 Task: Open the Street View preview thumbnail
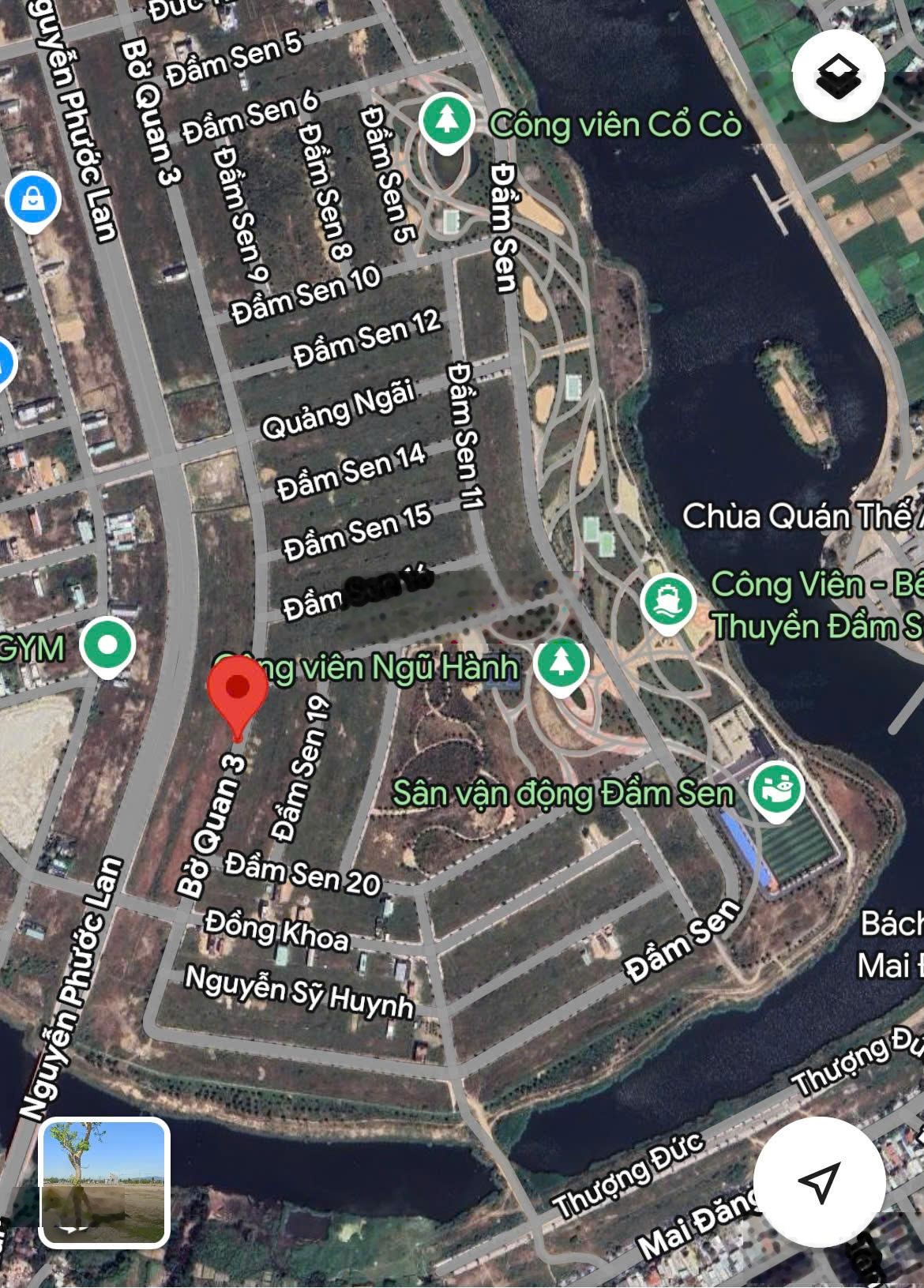[x=104, y=1182]
